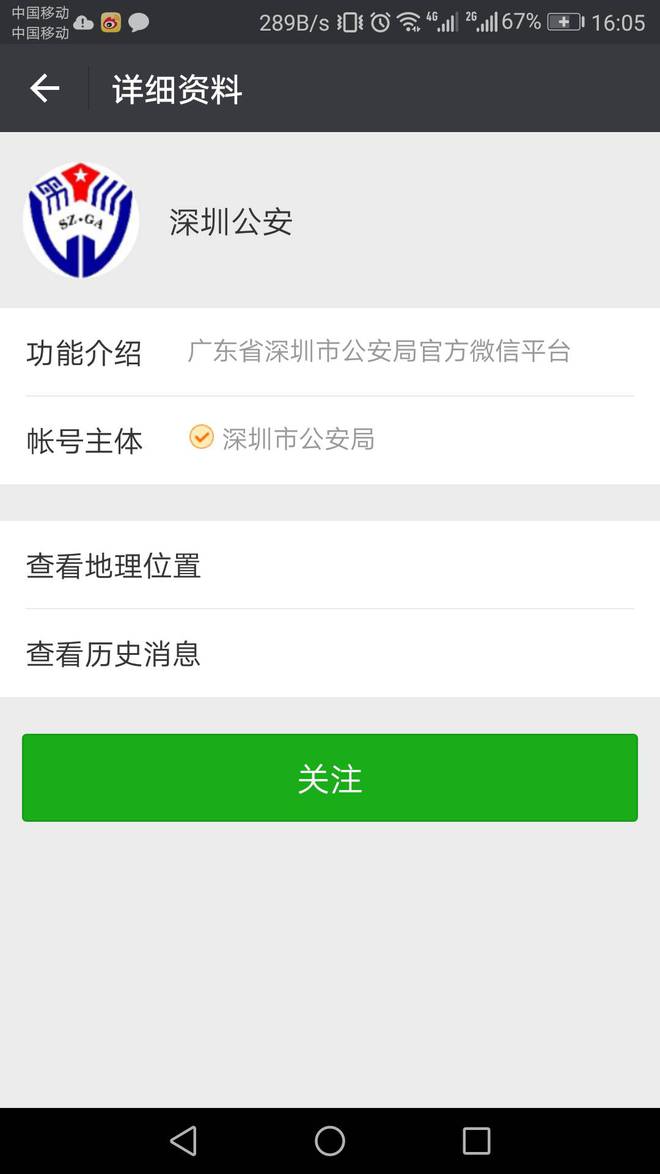View the 深圳公安 profile avatar
Screen dimensions: 660x1174
click(81, 220)
